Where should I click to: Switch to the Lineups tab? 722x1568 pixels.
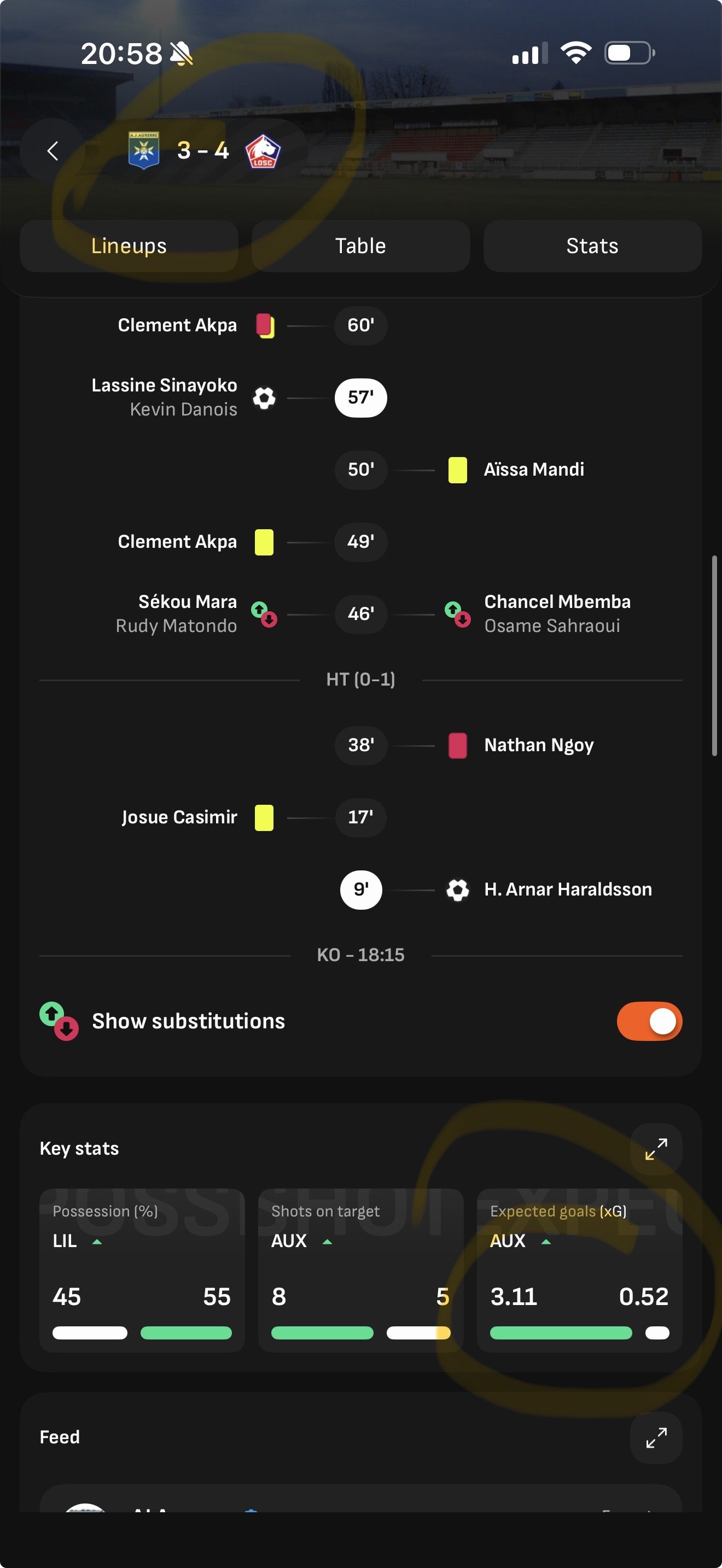pyautogui.click(x=129, y=246)
